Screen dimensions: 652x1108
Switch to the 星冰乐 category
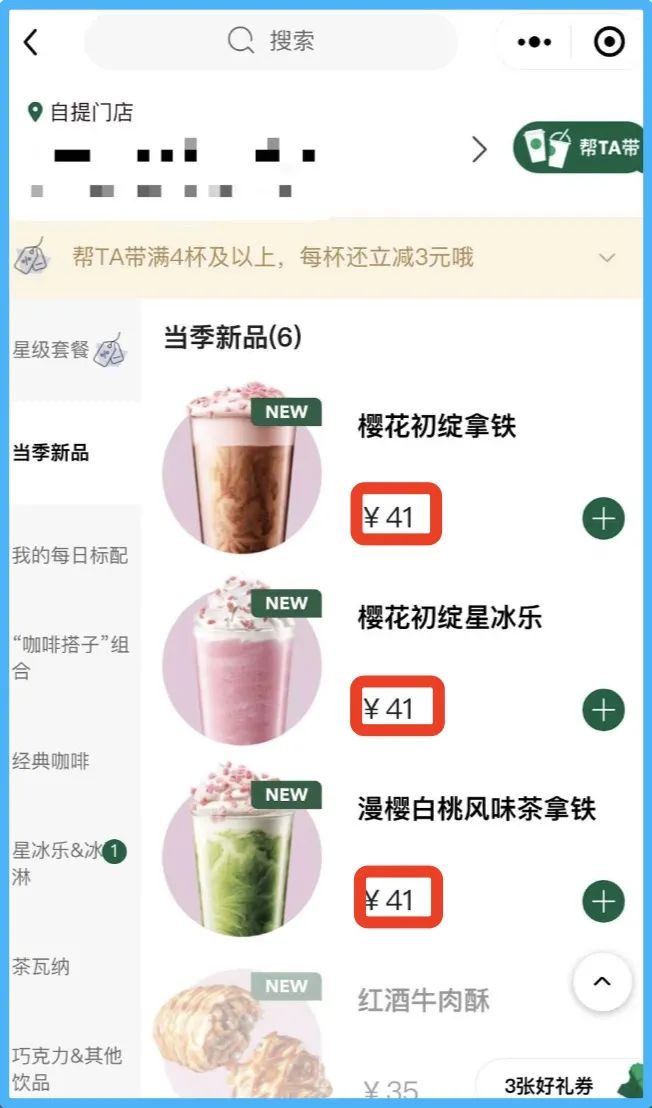[x=60, y=864]
